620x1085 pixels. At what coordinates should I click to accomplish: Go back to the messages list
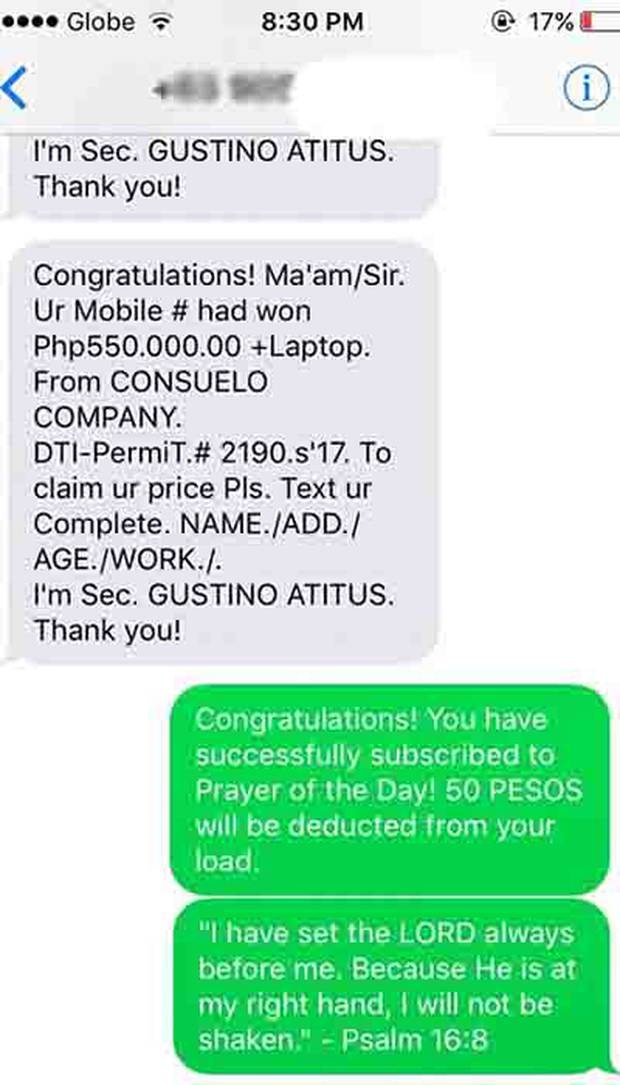pos(14,88)
